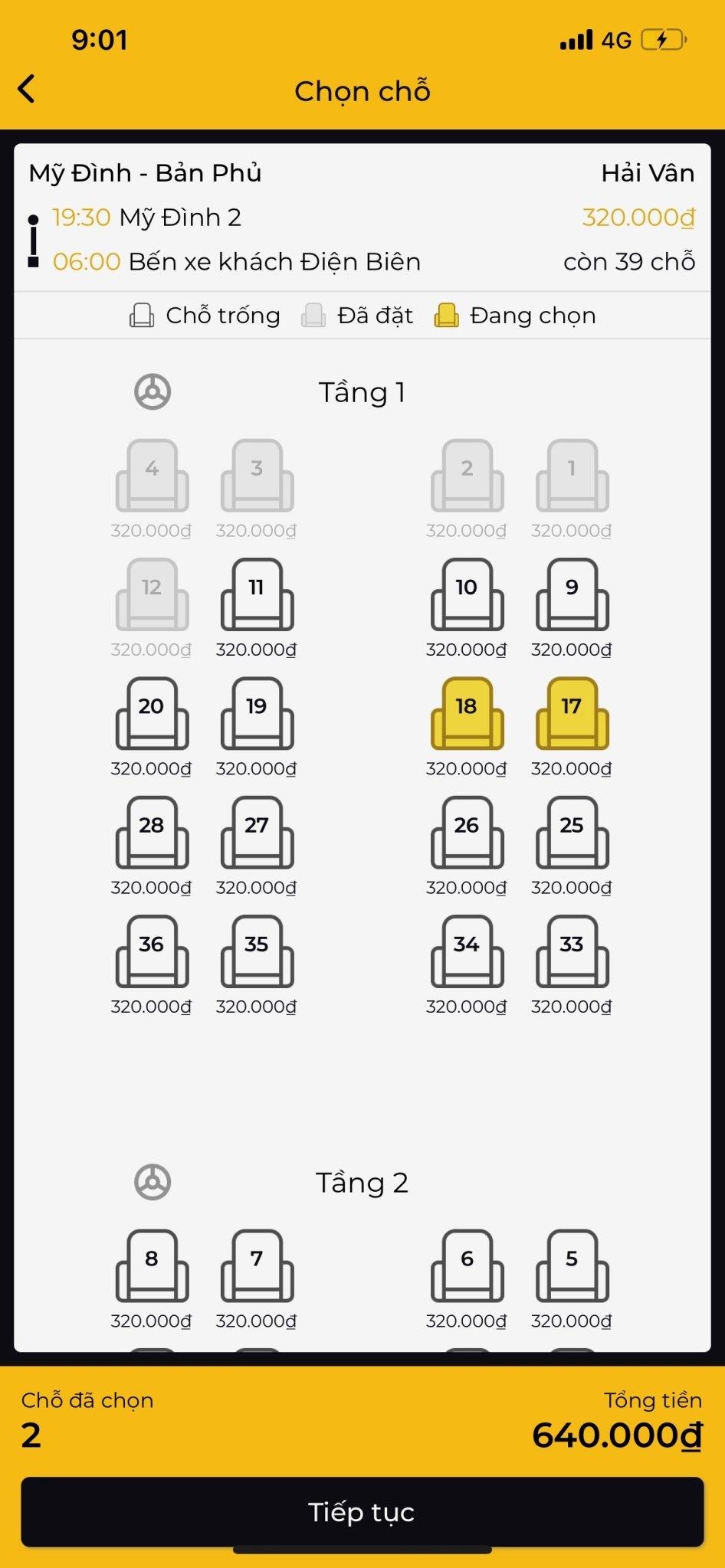Select seat 35 on Tầng 1

257,951
